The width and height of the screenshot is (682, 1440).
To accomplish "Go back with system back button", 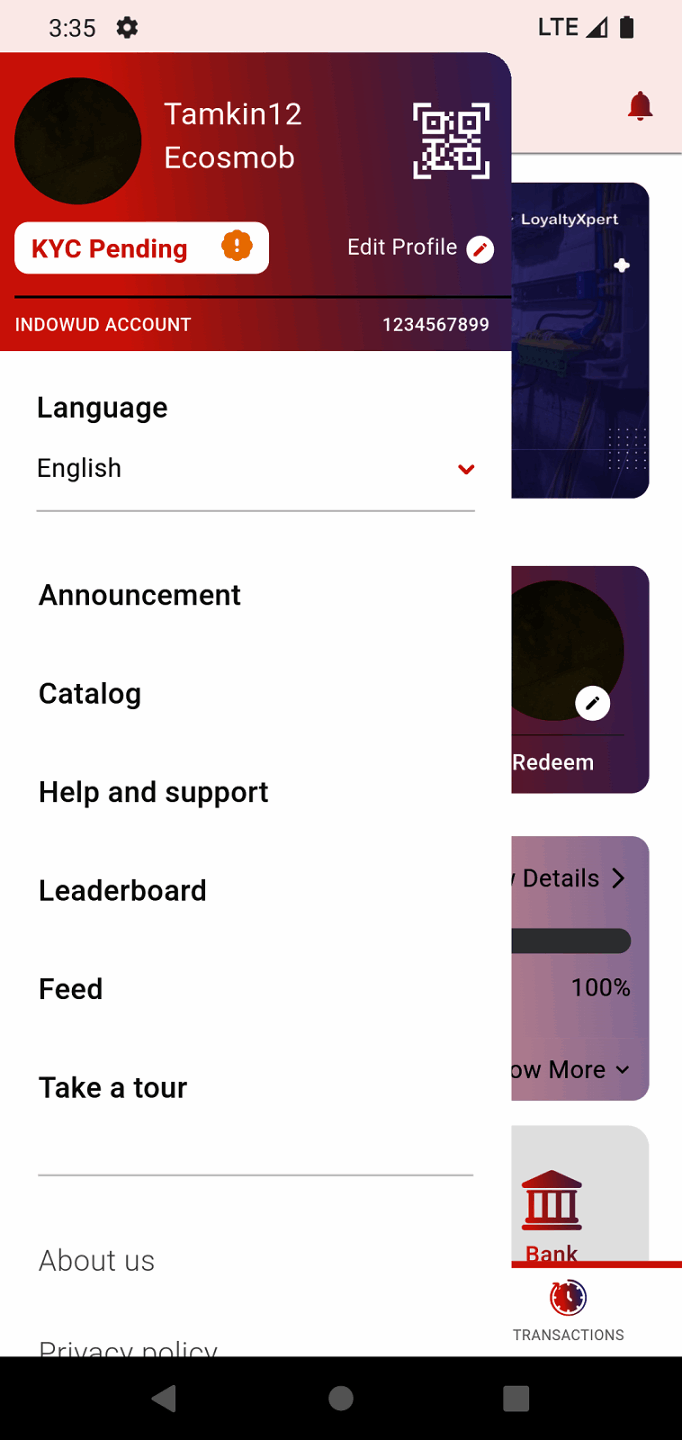I will [164, 1398].
